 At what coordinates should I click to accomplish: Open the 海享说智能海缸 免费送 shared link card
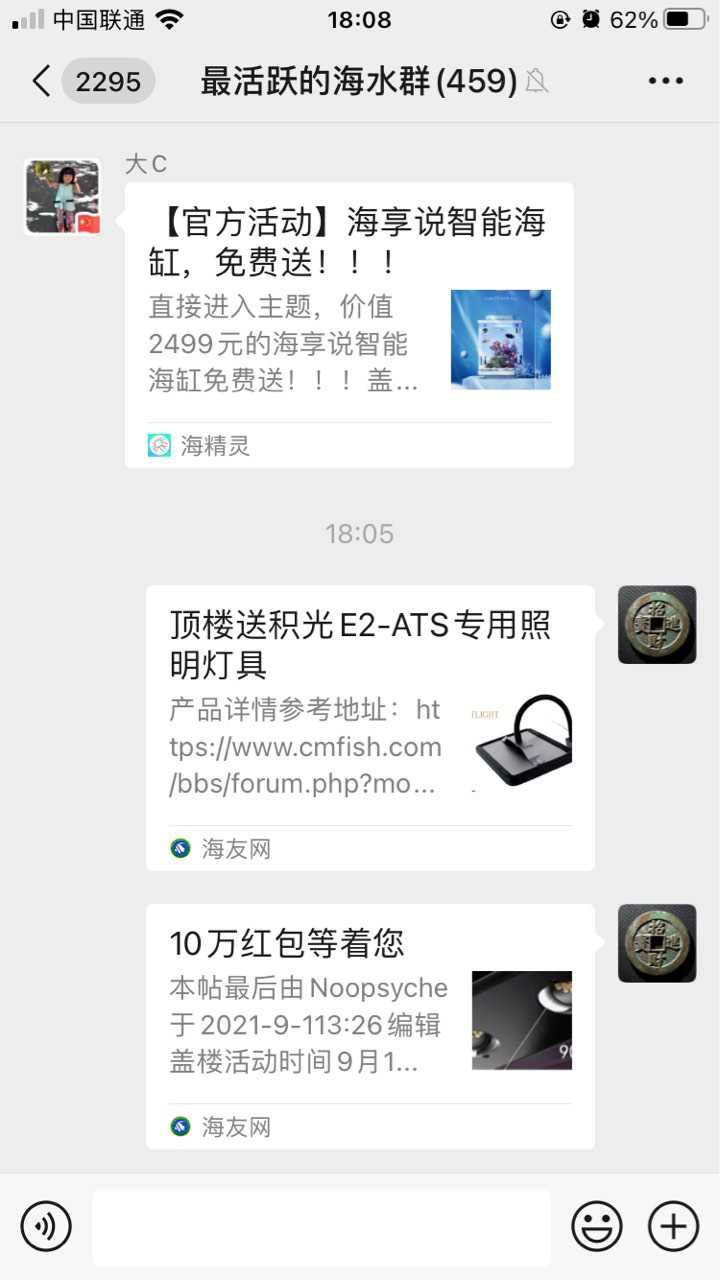tap(349, 324)
